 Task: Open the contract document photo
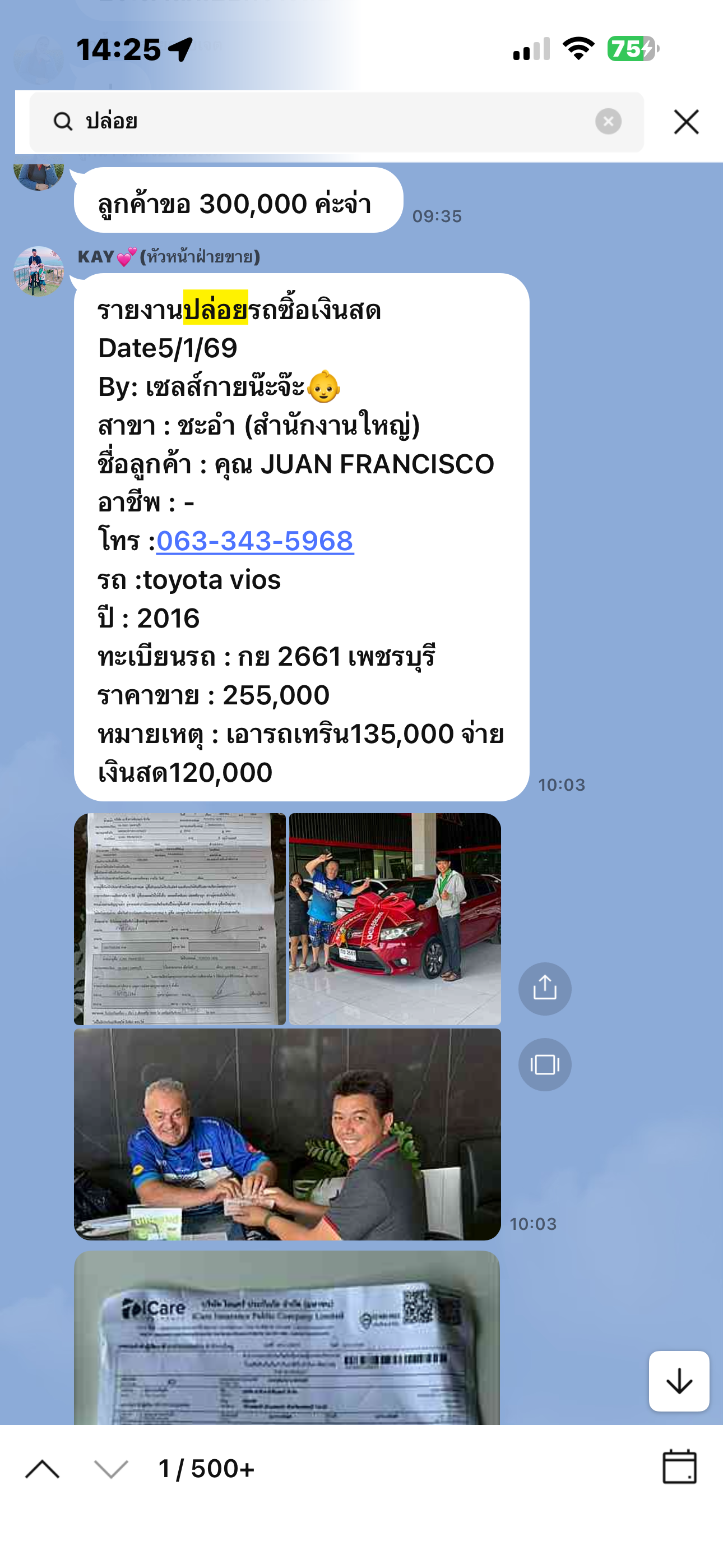click(x=179, y=919)
